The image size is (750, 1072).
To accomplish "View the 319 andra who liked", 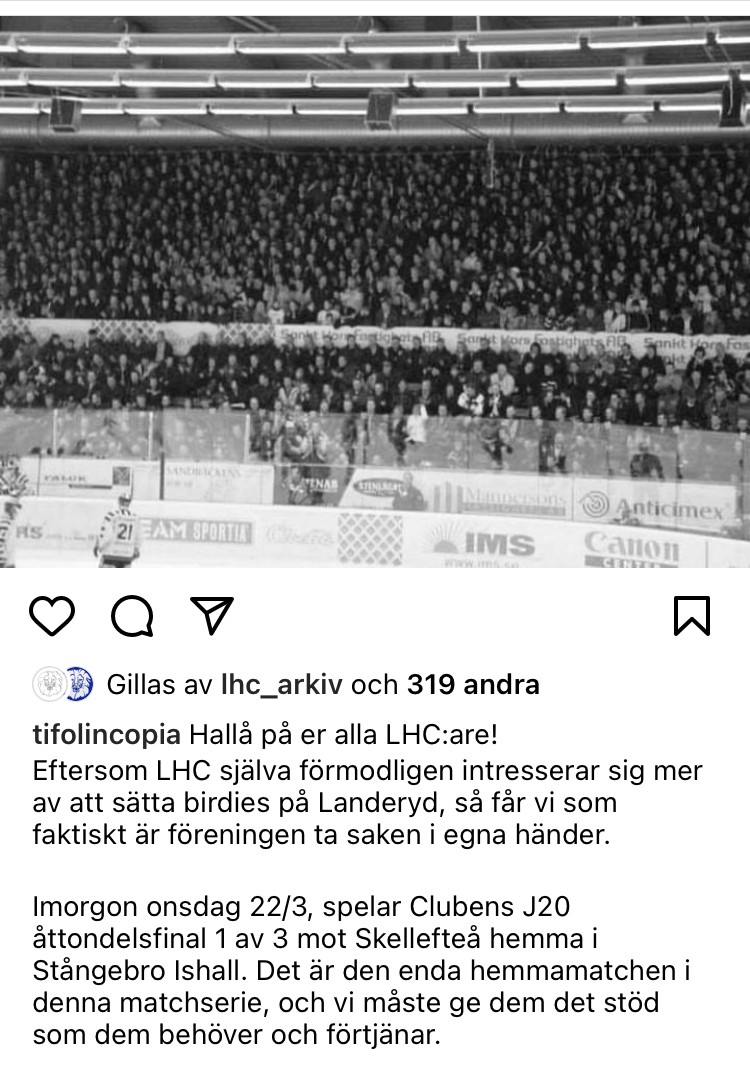I will [x=473, y=685].
